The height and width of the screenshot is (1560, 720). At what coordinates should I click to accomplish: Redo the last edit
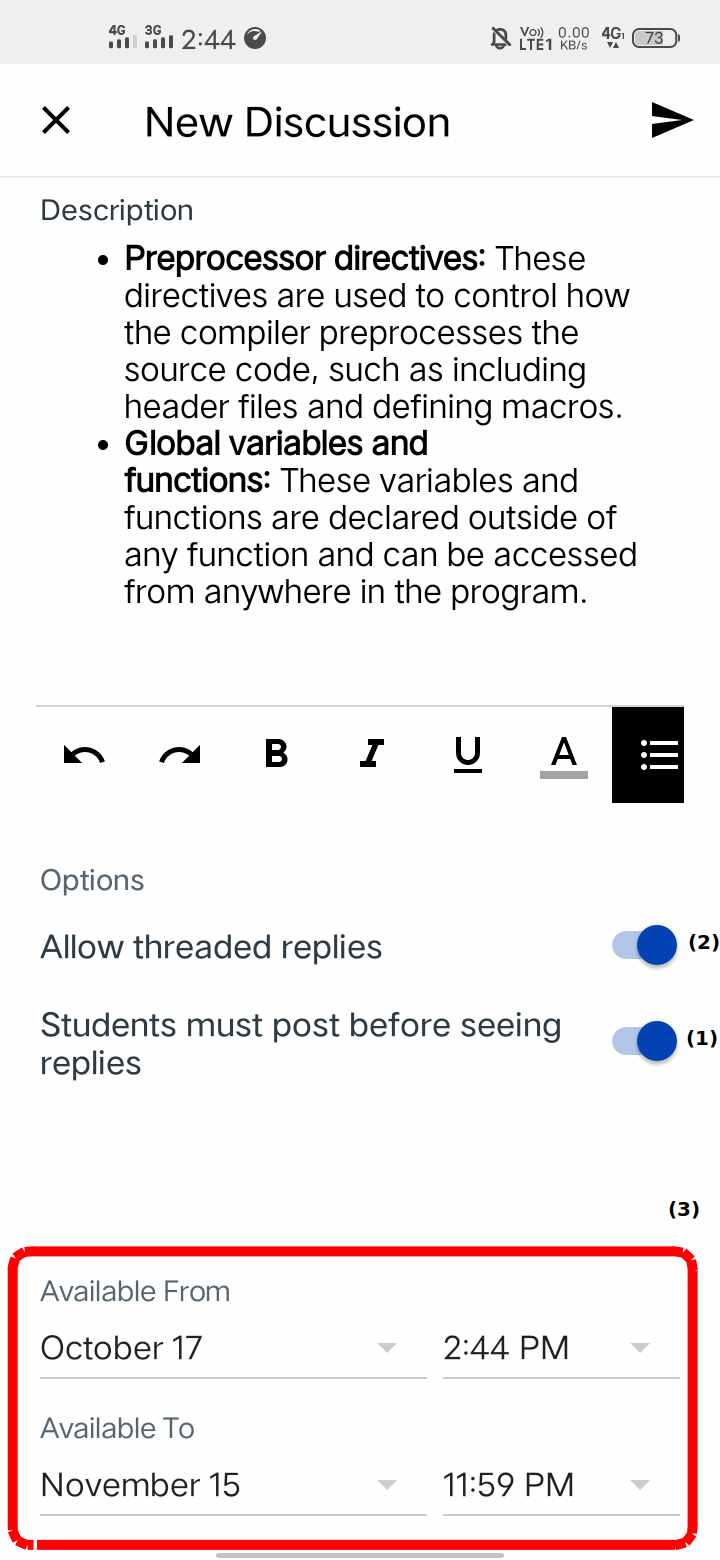pyautogui.click(x=180, y=754)
